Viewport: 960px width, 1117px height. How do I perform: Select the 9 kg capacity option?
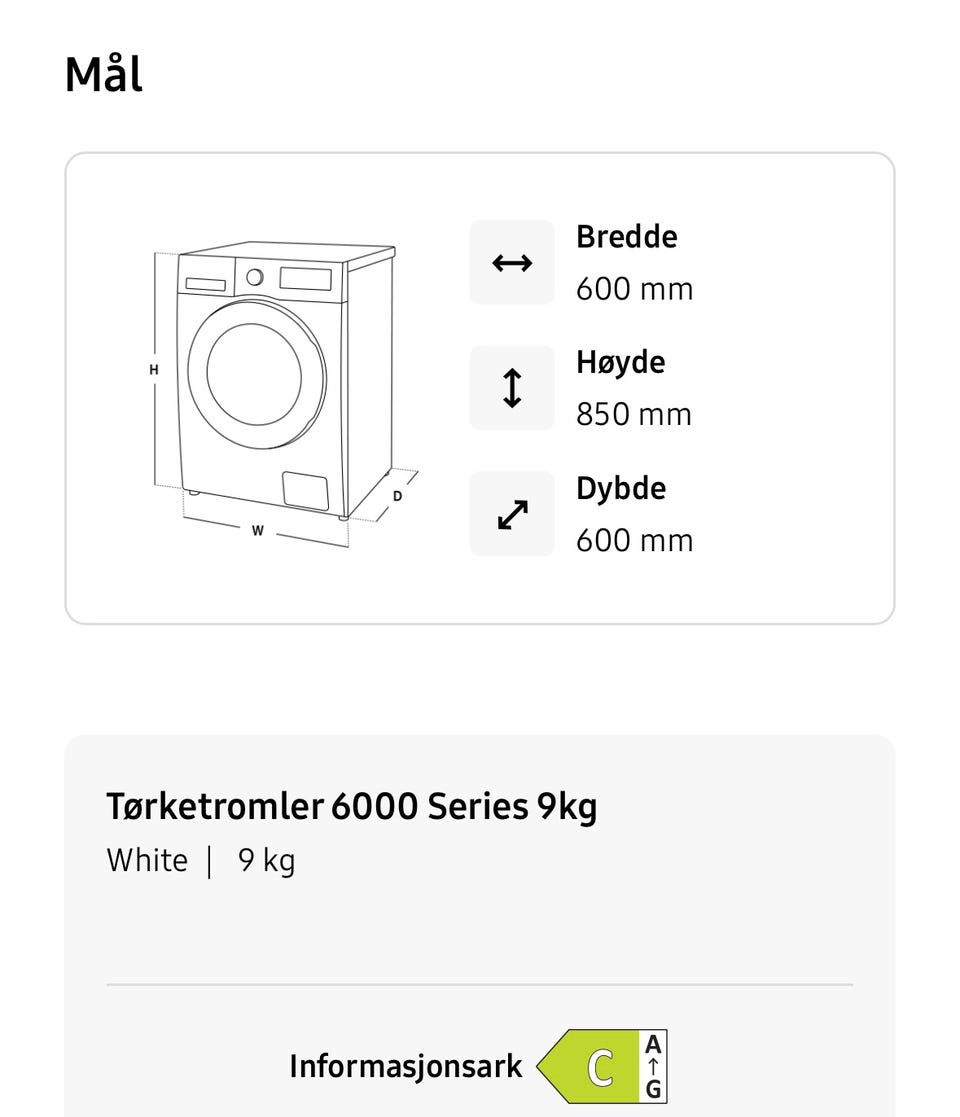tap(266, 860)
